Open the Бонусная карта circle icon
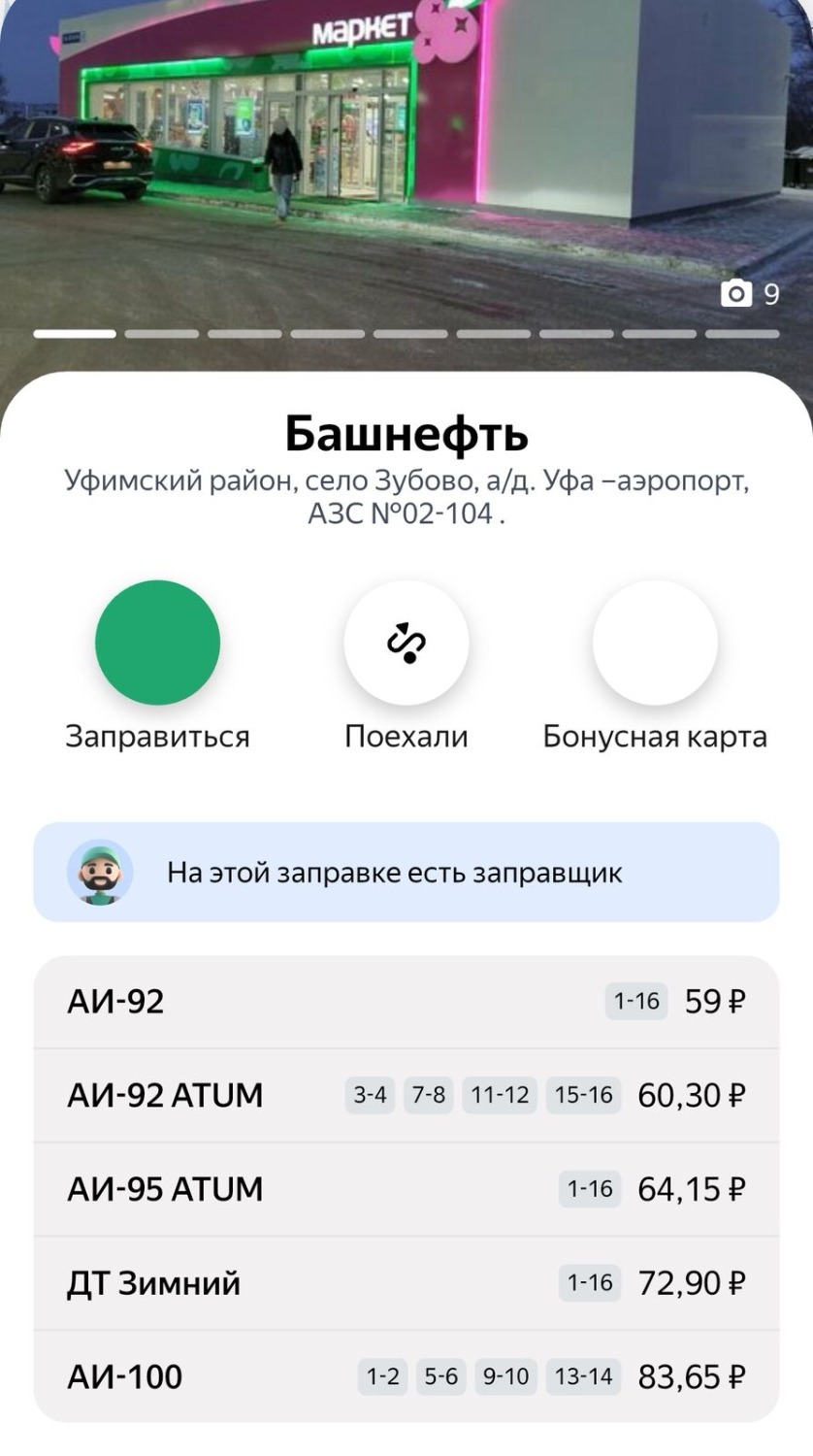 655,642
